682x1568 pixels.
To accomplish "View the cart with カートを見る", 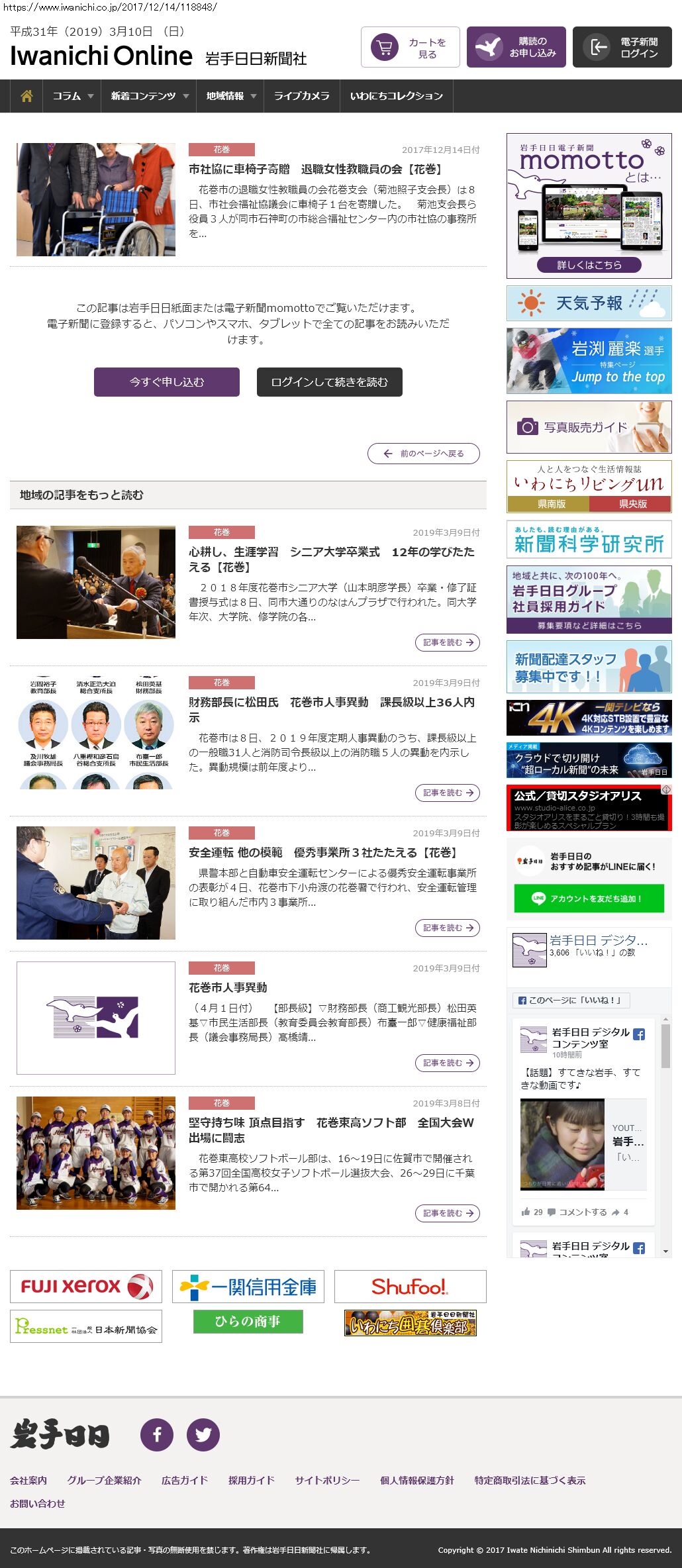I will tap(411, 47).
